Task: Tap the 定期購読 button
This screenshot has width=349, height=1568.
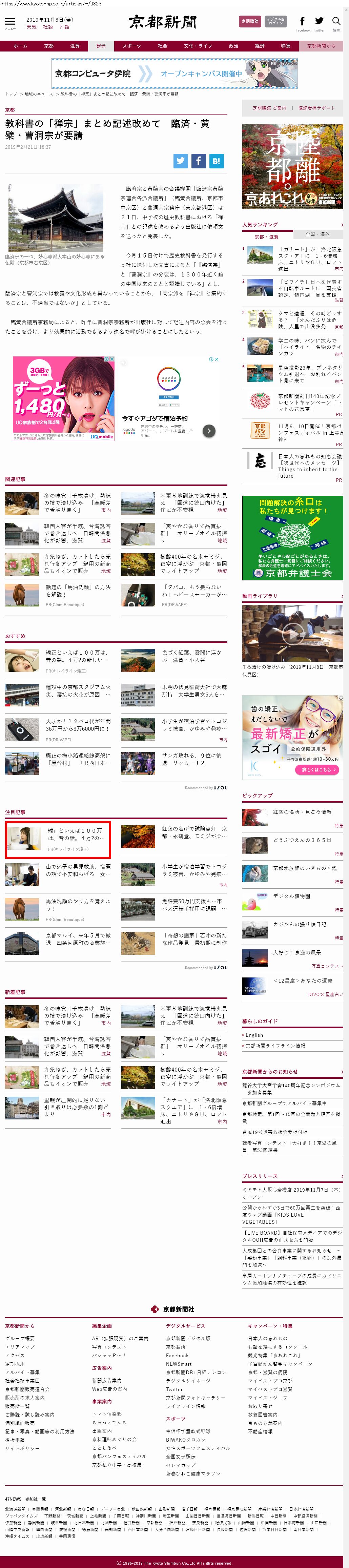Action: (x=250, y=21)
